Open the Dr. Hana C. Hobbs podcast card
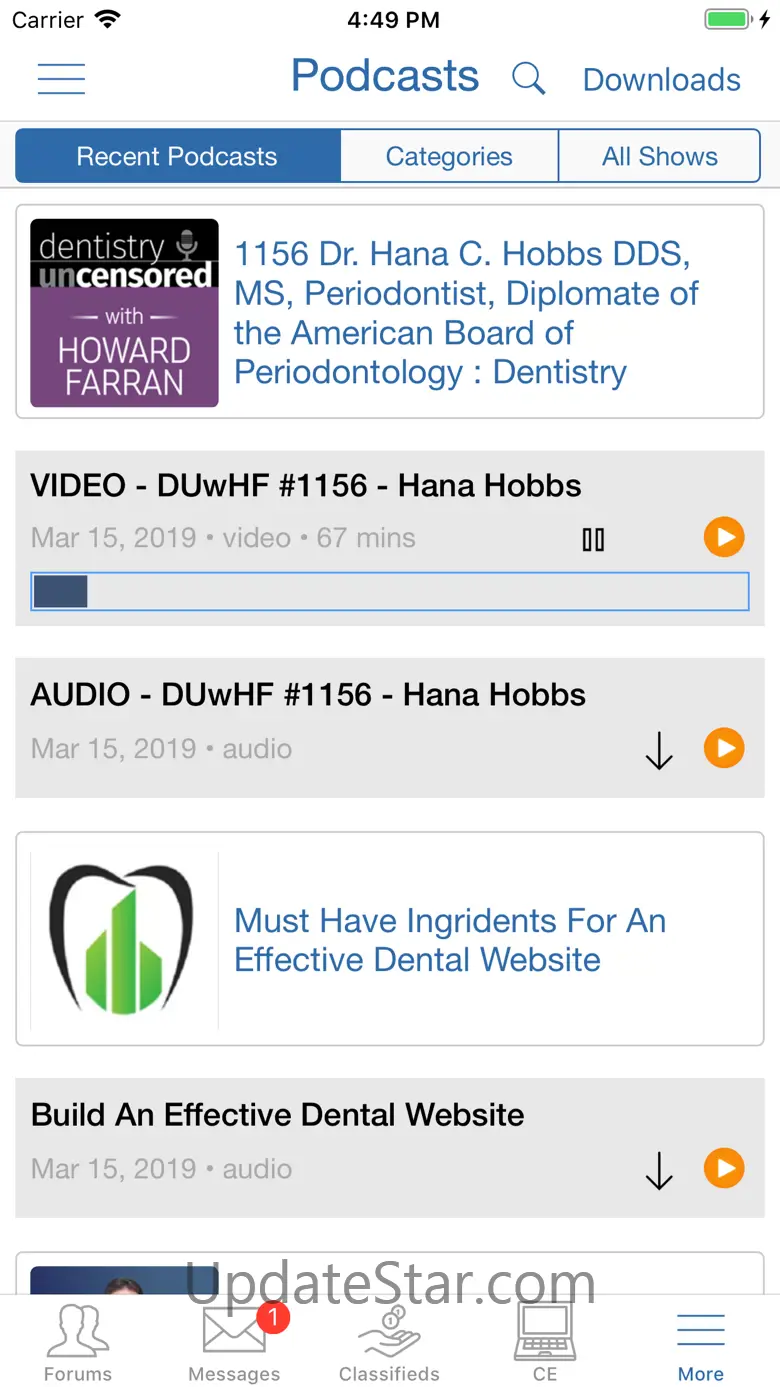 click(390, 312)
